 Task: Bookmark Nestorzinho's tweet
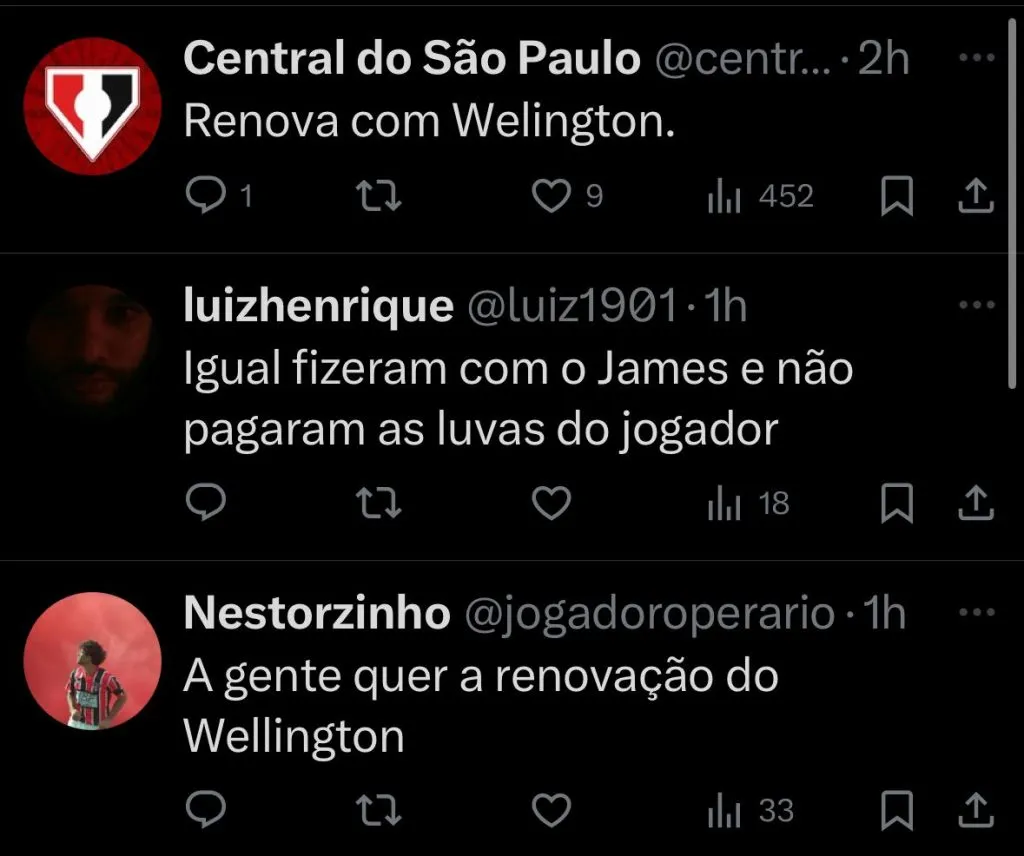(x=897, y=810)
